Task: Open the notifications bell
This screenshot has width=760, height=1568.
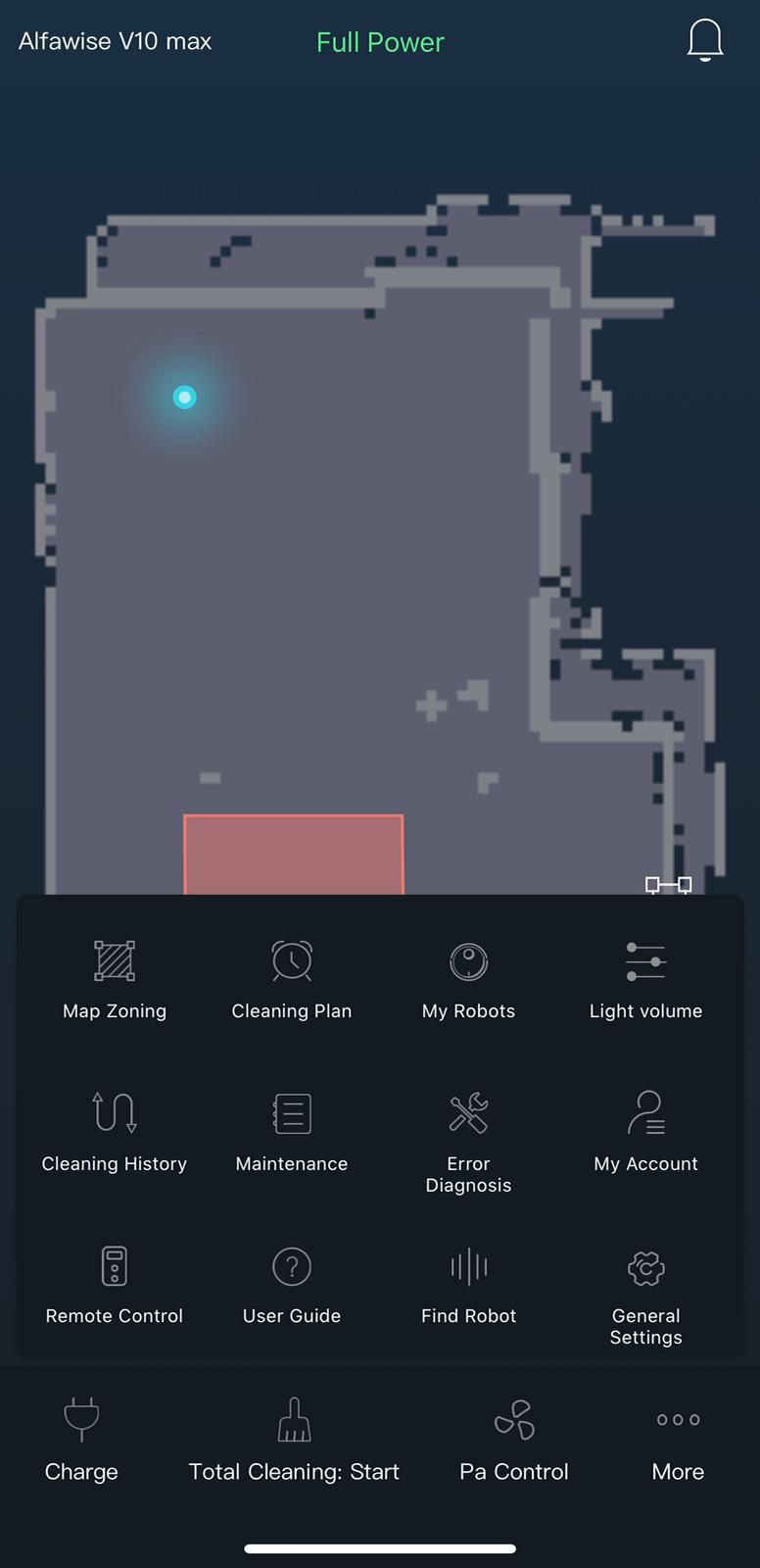Action: pos(705,41)
